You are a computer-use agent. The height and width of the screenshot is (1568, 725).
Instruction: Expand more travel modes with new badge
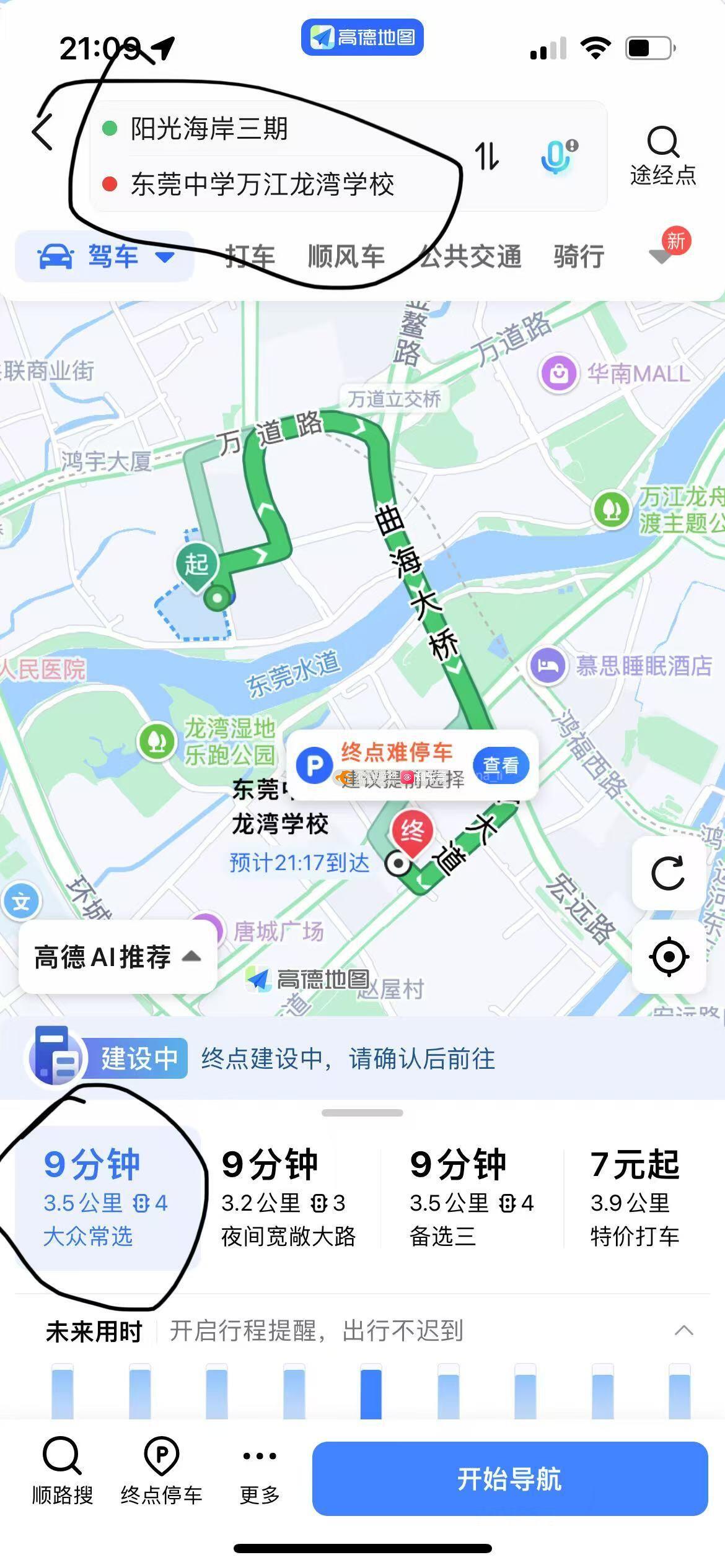click(667, 249)
